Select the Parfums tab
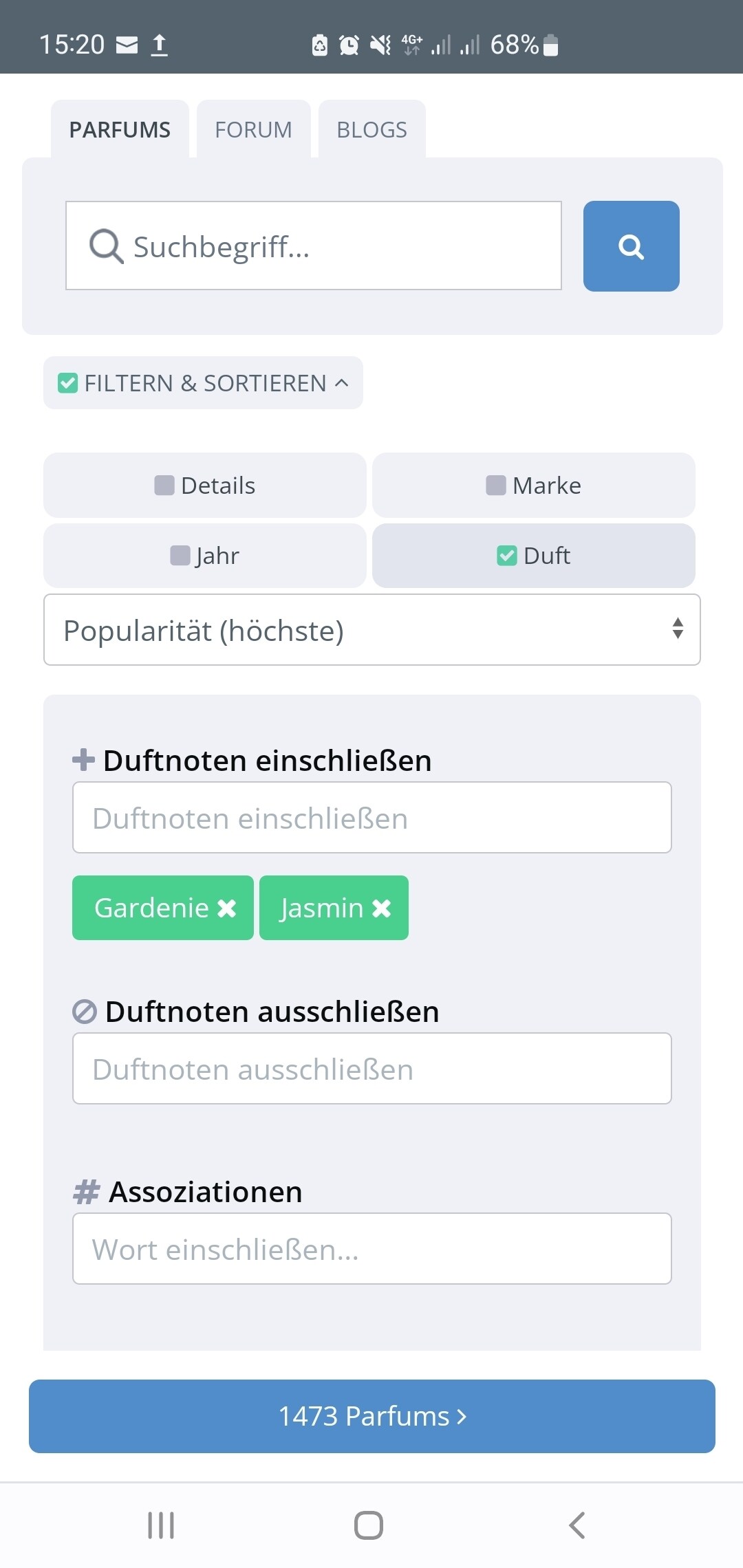The image size is (743, 1568). tap(120, 129)
